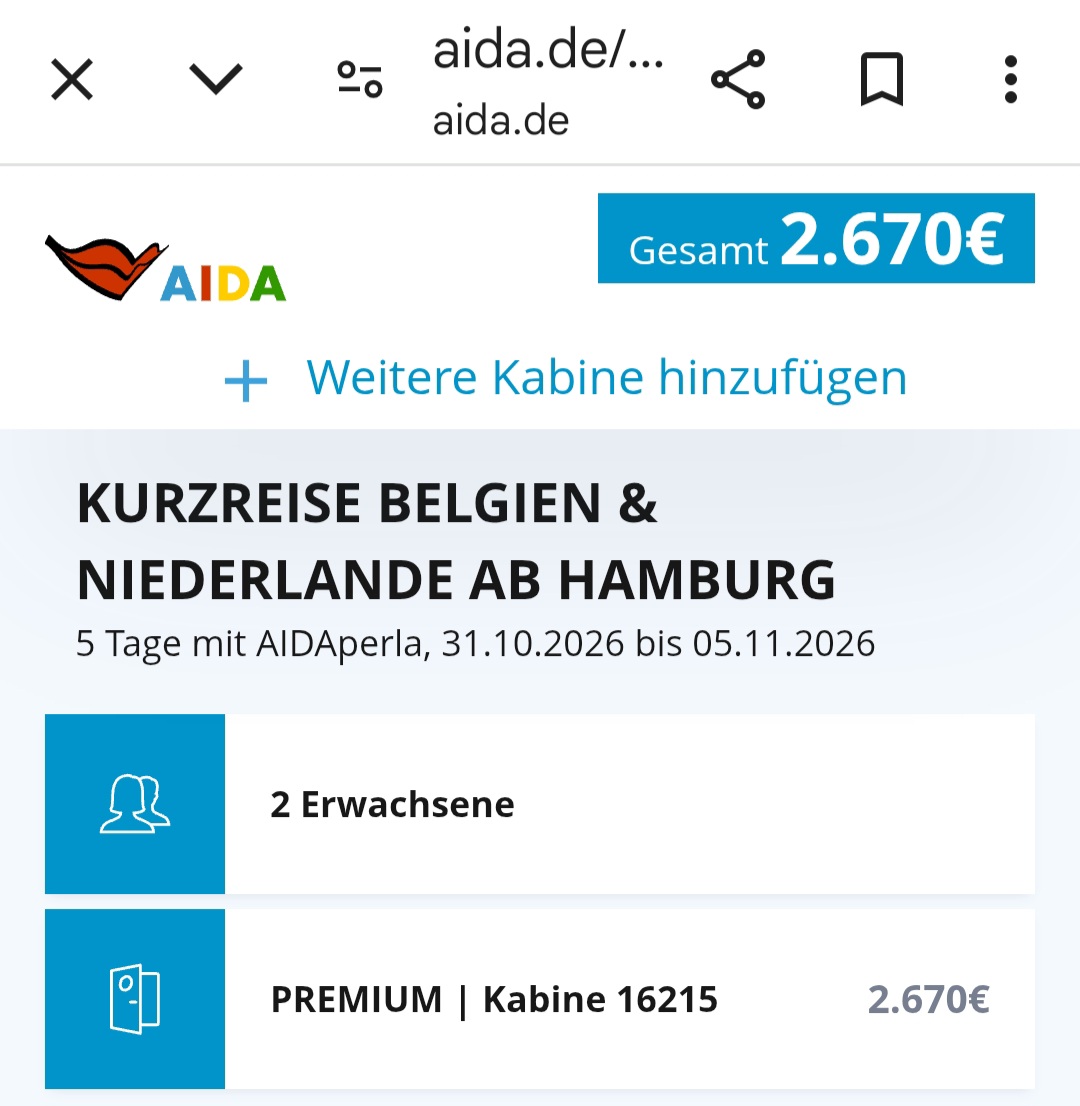Open the 2 Erwachsene travelers row

[540, 804]
